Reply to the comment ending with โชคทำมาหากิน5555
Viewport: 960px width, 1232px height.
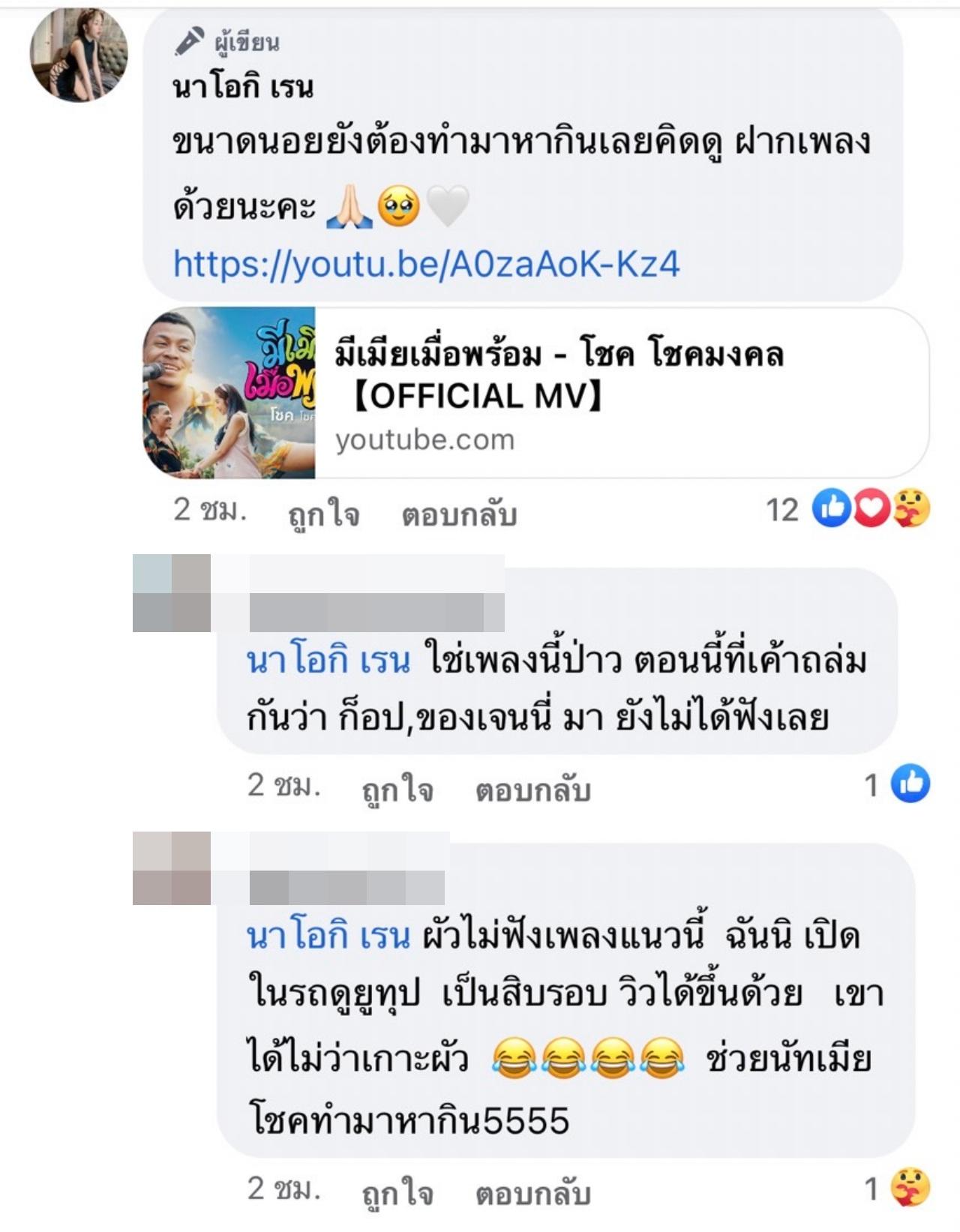coord(532,1192)
